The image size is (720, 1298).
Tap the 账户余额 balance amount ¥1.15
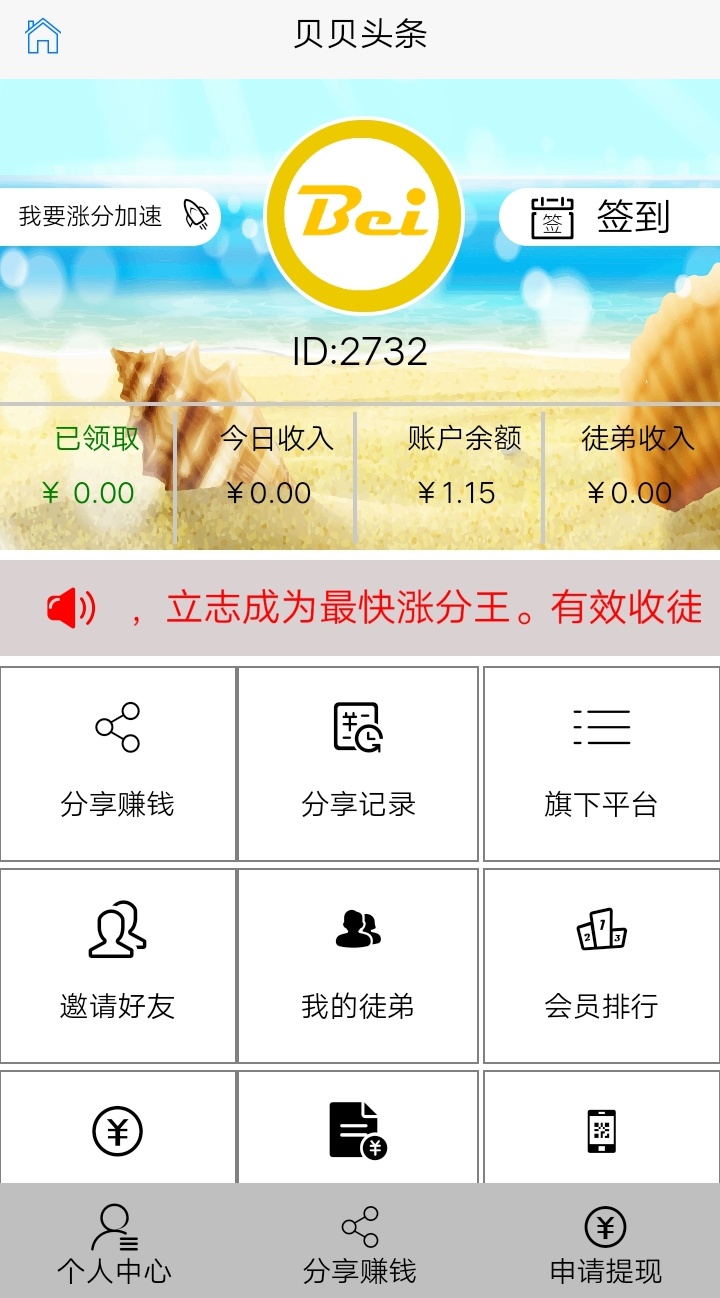(x=452, y=492)
